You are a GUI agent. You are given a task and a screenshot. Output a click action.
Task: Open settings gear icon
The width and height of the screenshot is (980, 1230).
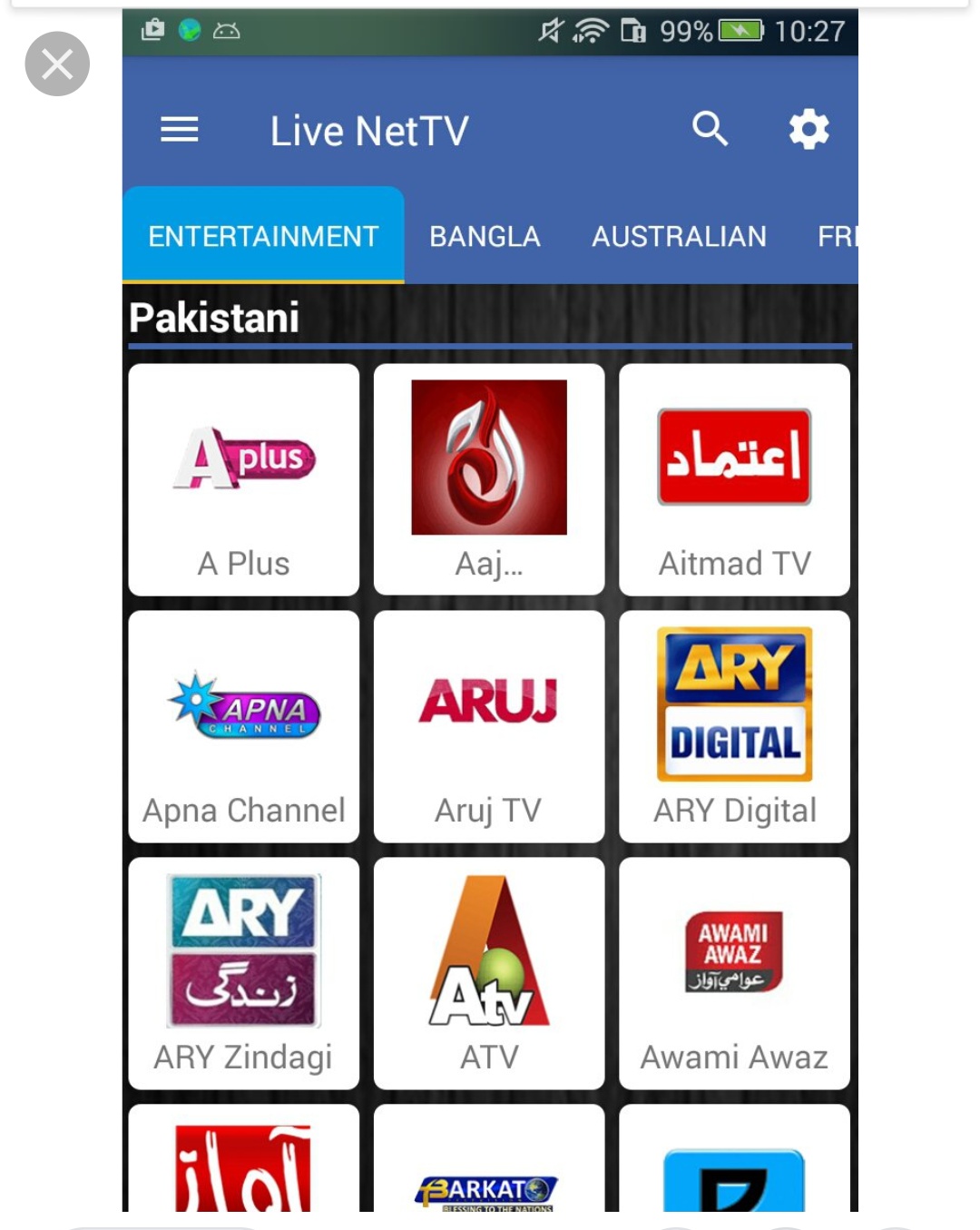coord(808,129)
